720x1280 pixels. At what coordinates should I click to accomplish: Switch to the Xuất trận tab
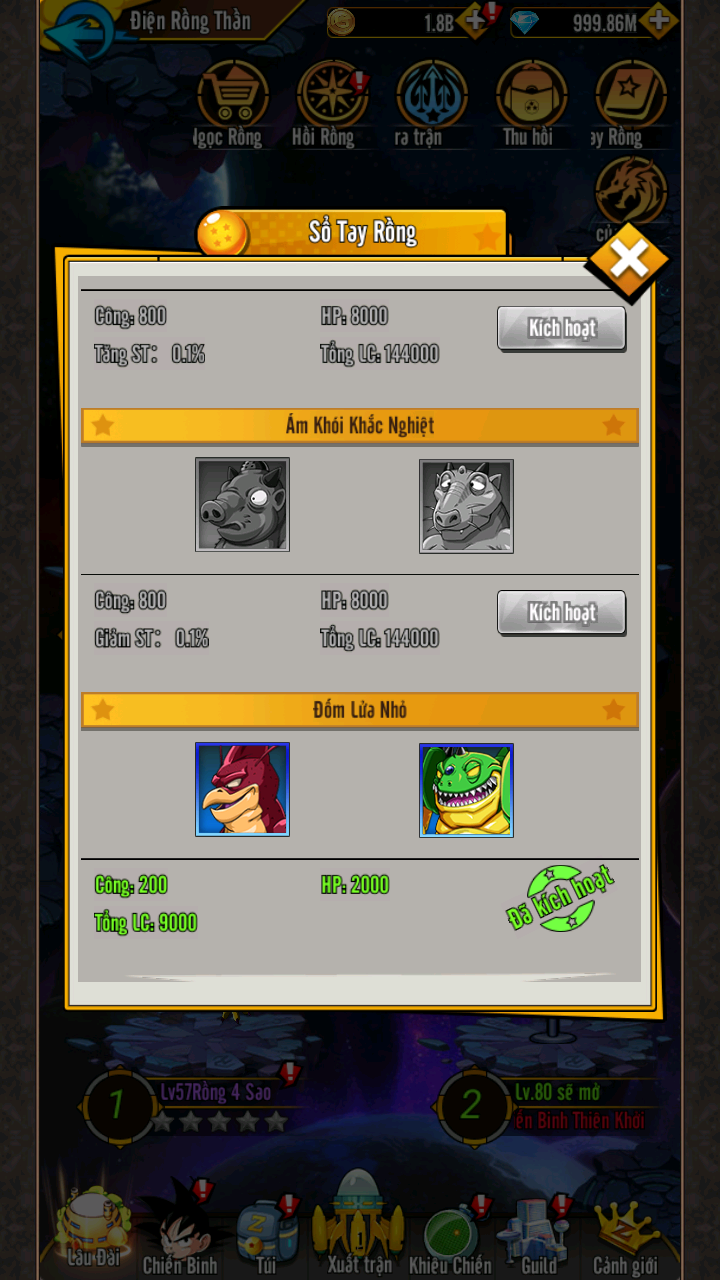tap(358, 1230)
